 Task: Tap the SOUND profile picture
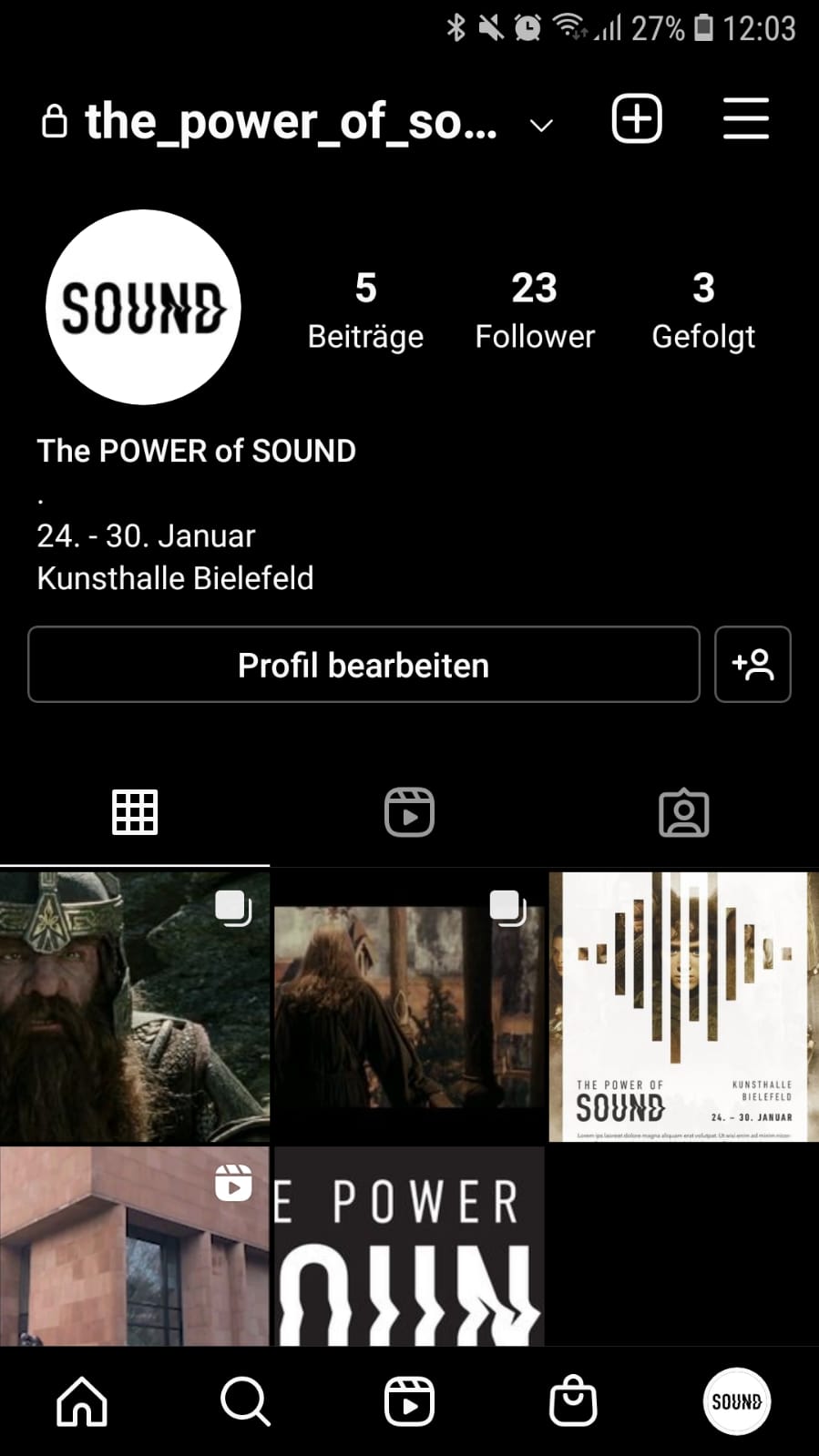click(143, 307)
